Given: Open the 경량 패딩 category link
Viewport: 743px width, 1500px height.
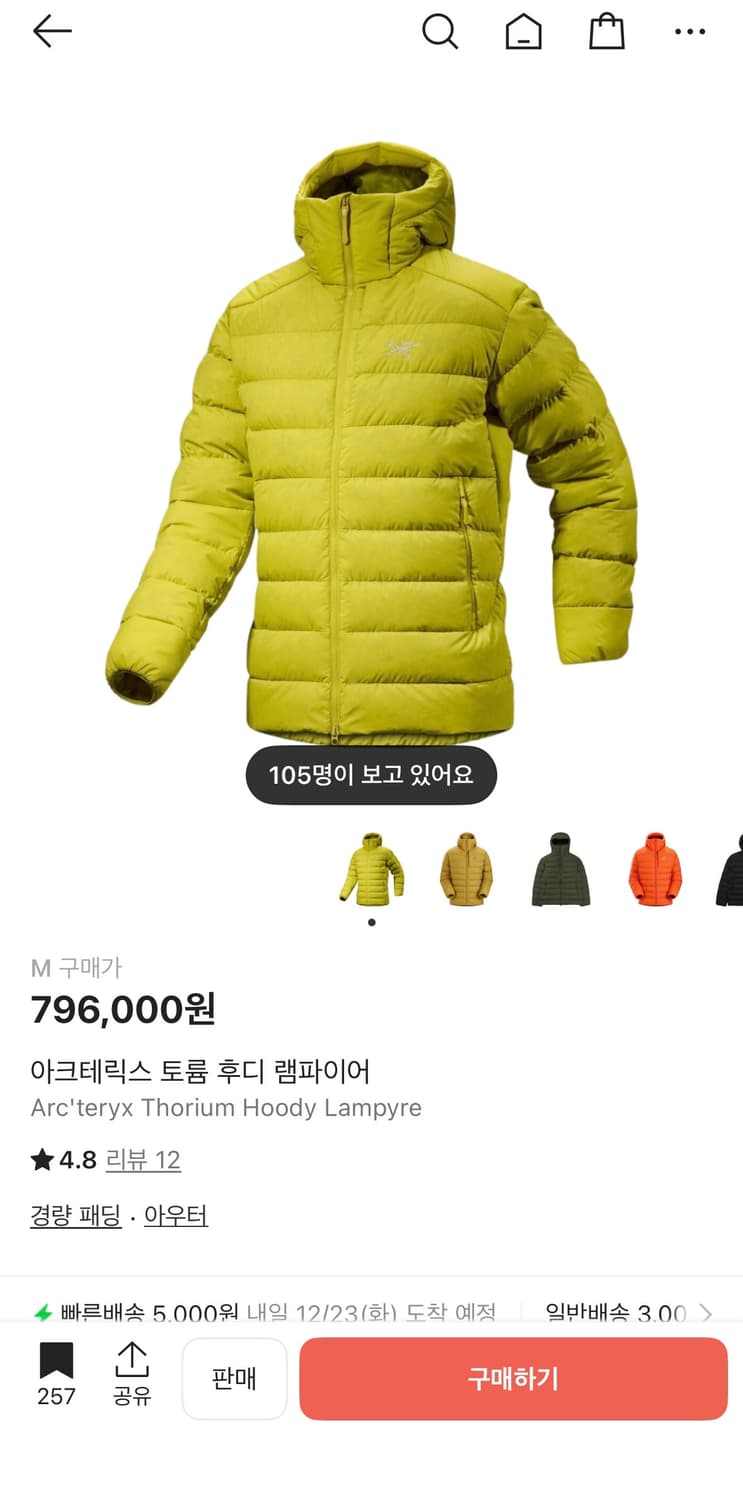Looking at the screenshot, I should [x=75, y=1214].
